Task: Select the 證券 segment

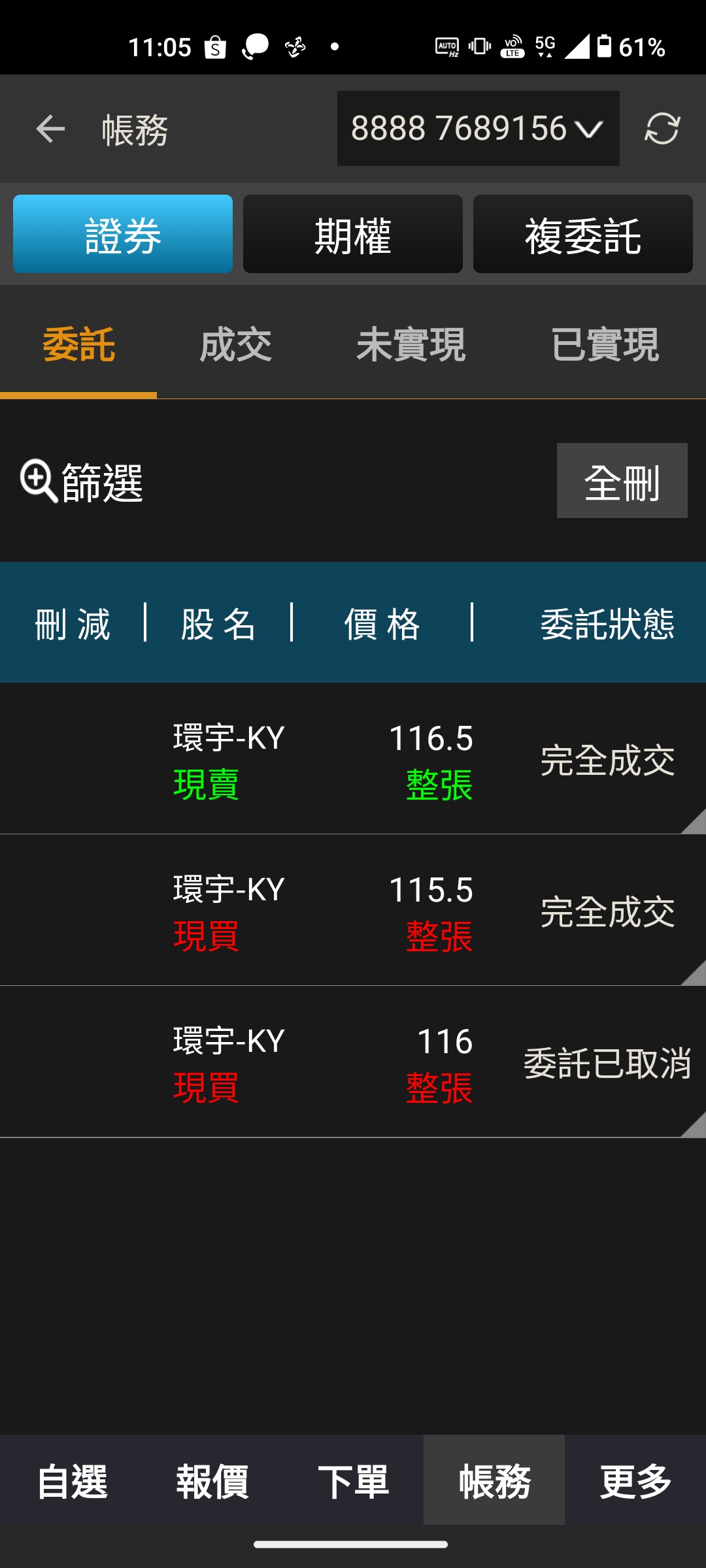Action: [x=123, y=234]
